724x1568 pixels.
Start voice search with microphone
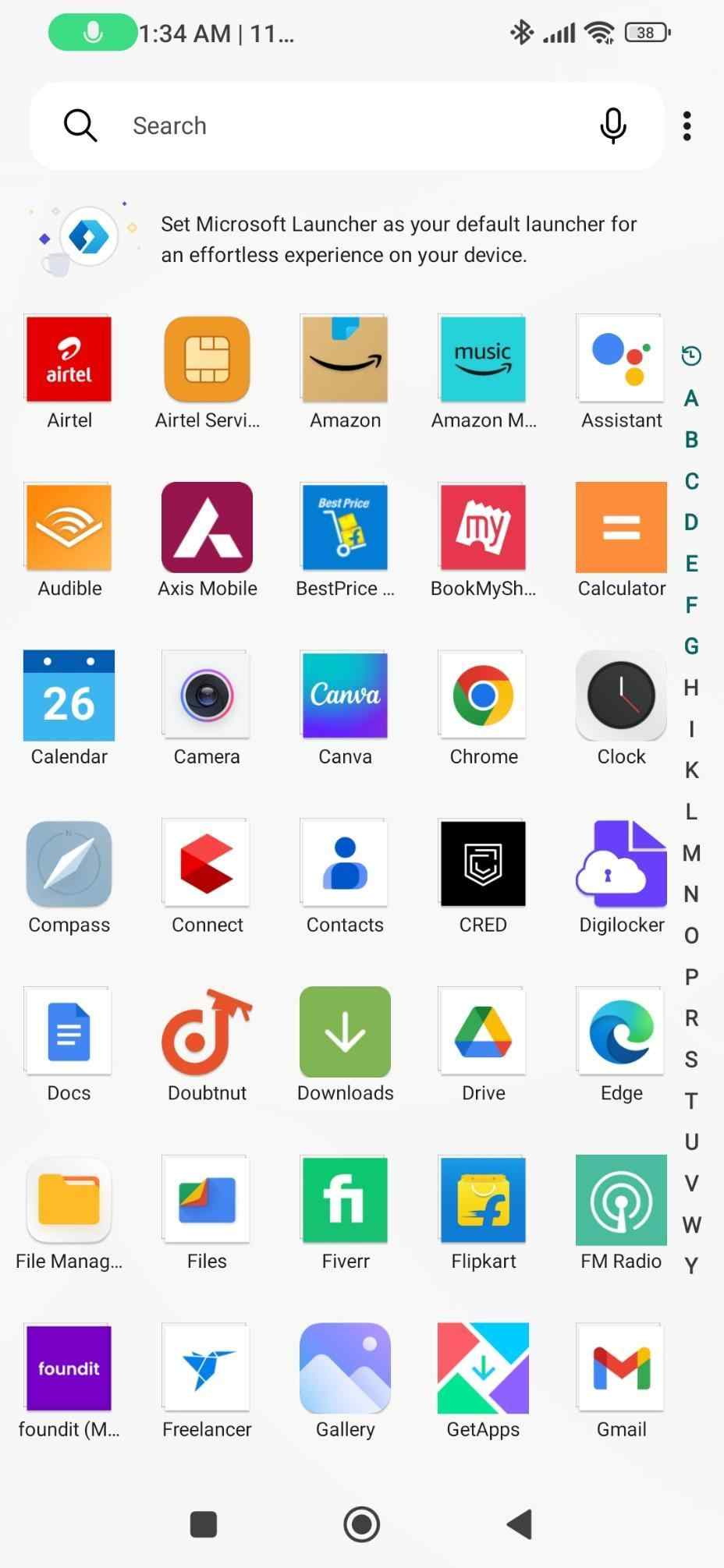pyautogui.click(x=612, y=126)
